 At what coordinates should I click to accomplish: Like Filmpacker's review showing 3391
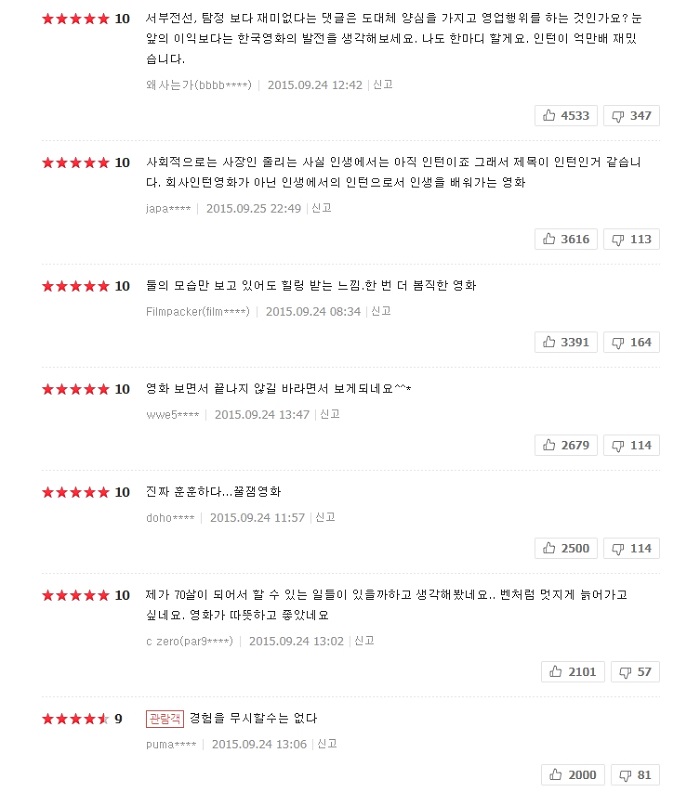567,342
